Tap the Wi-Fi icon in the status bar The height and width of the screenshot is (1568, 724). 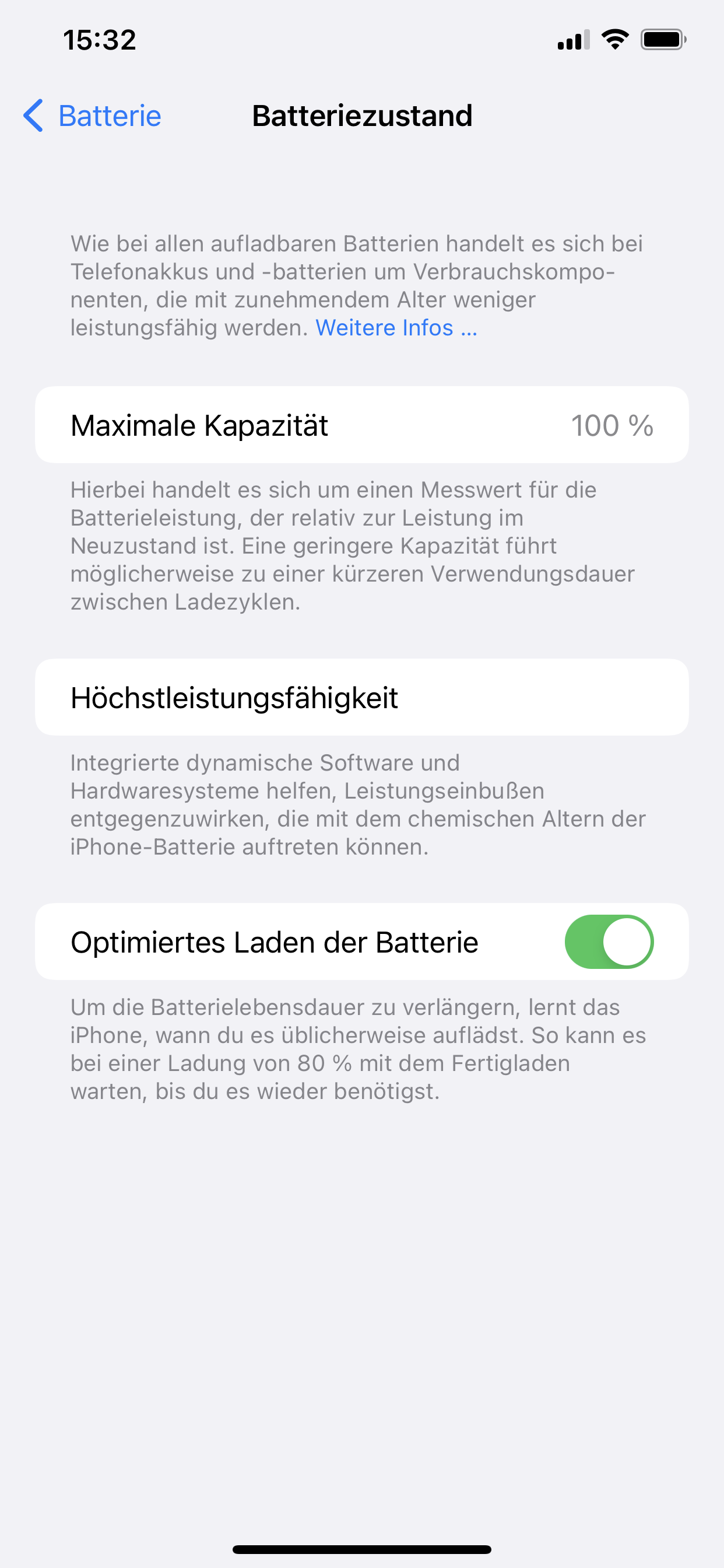(x=614, y=40)
